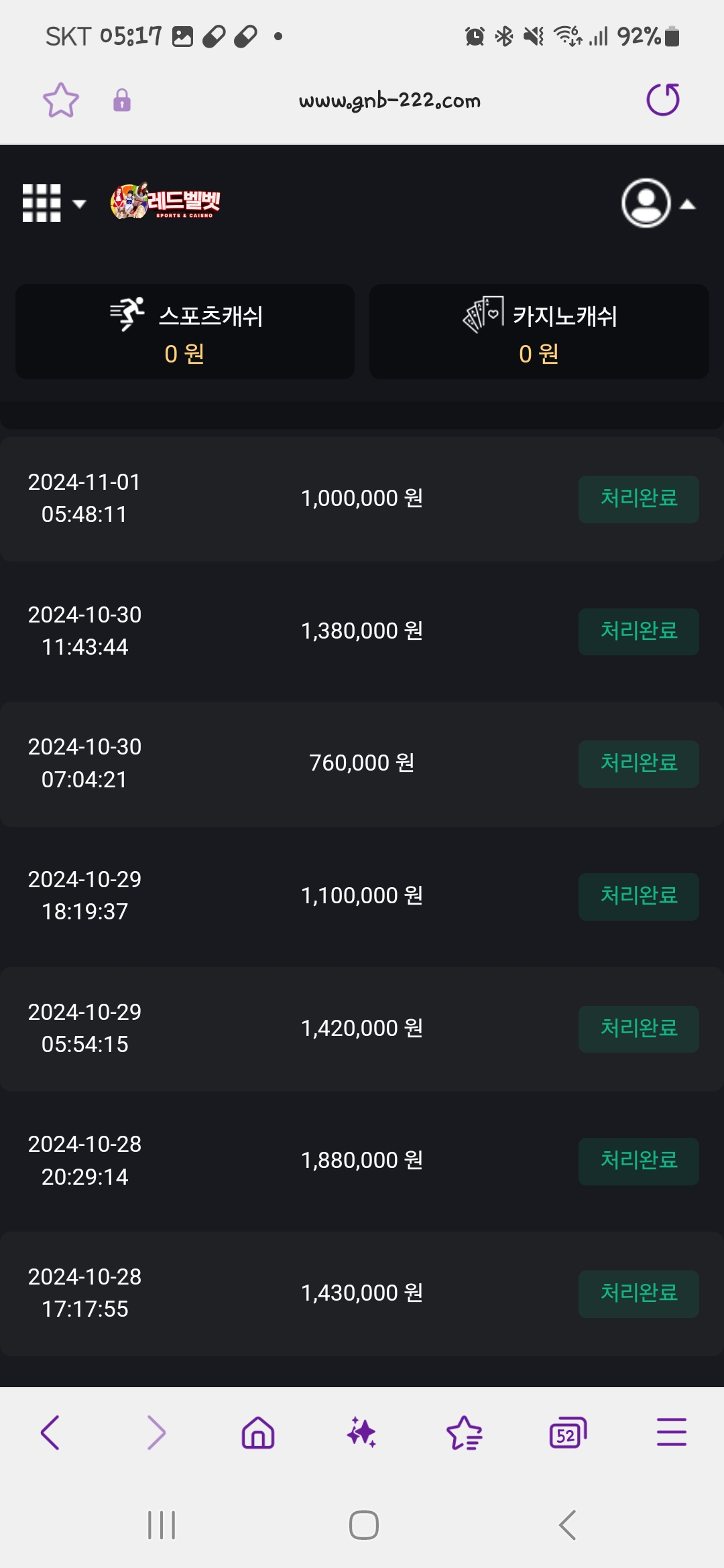Bookmark this page with the star icon
The height and width of the screenshot is (1568, 724).
tap(61, 101)
